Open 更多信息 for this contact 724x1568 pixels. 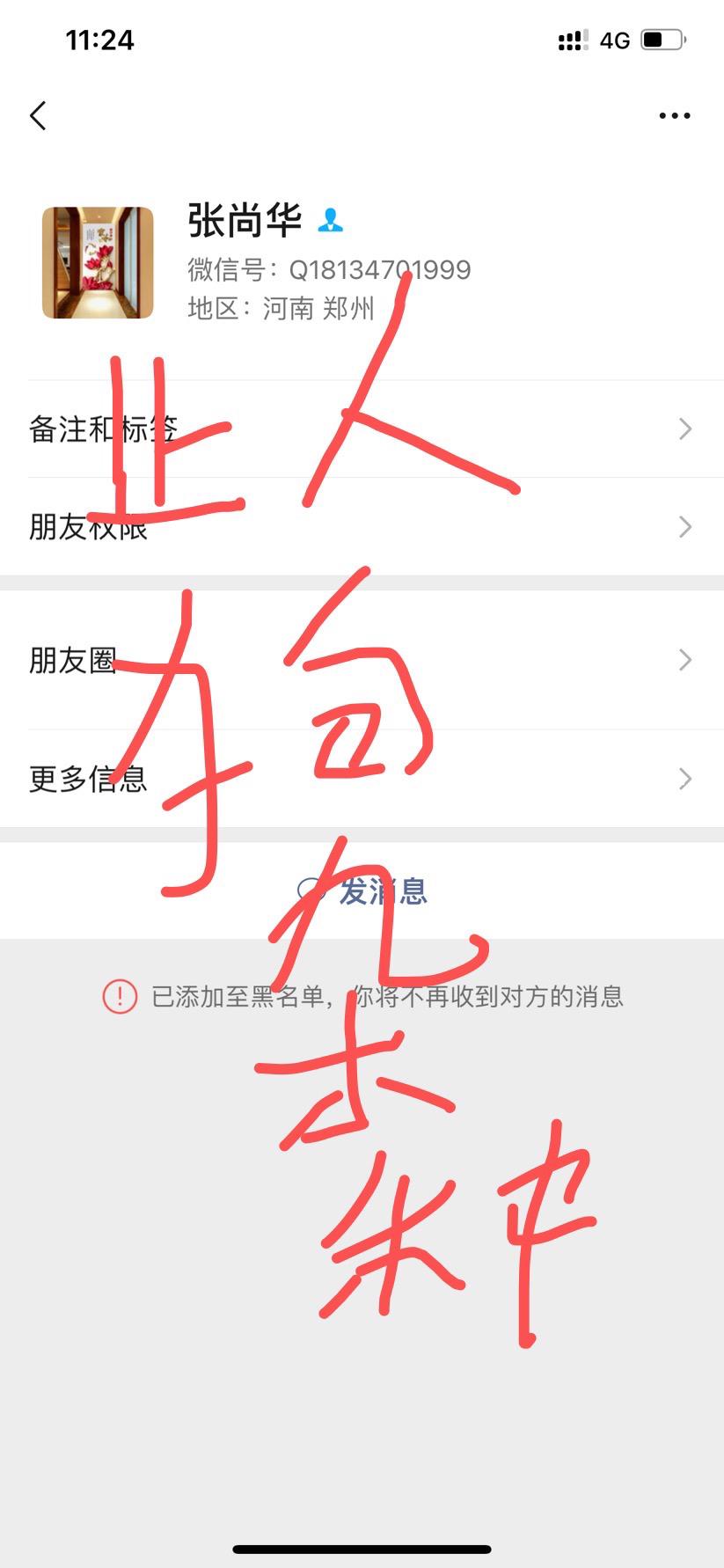pos(362,779)
